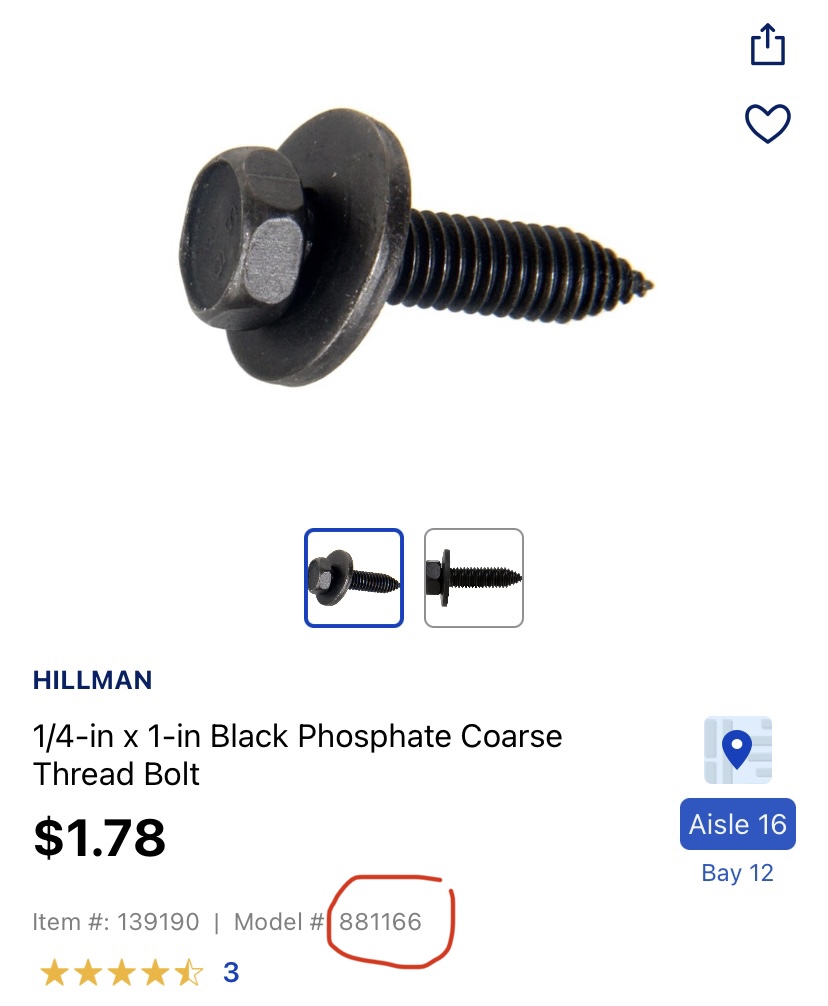This screenshot has width=828, height=1006.
Task: Open the Aisle 16 store location
Action: [738, 824]
